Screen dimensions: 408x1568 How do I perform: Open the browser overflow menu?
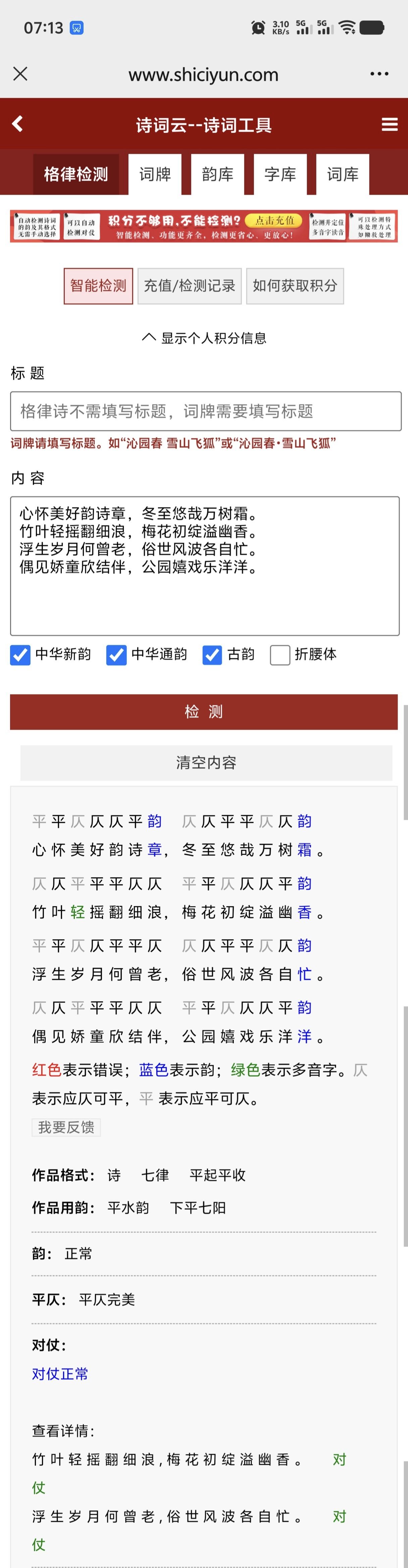tap(379, 74)
